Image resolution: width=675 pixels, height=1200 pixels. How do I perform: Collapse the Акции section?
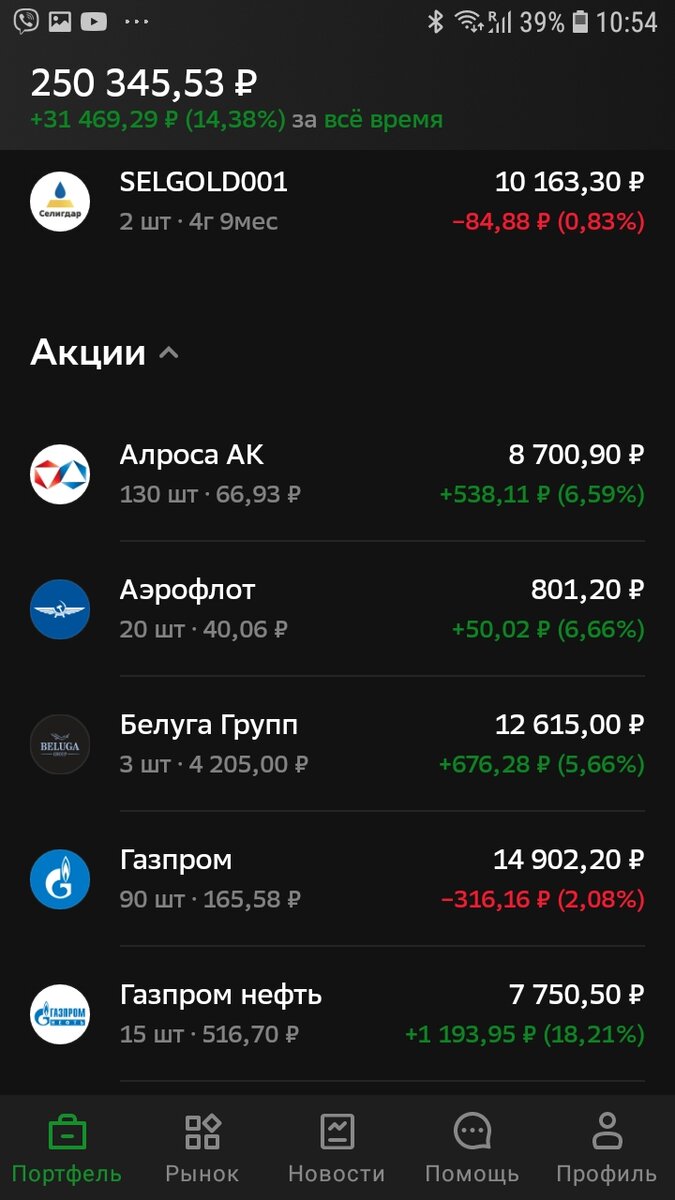(169, 353)
